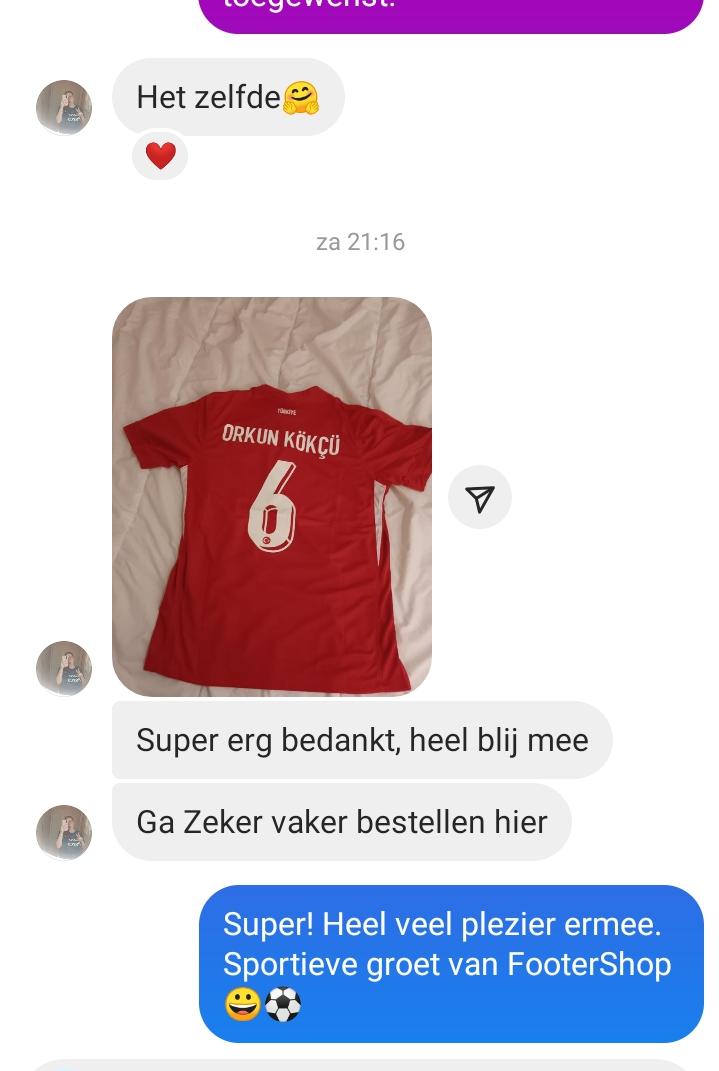Tap the avatar beside "Ga Zeker vaker bestellen hier"

click(64, 832)
